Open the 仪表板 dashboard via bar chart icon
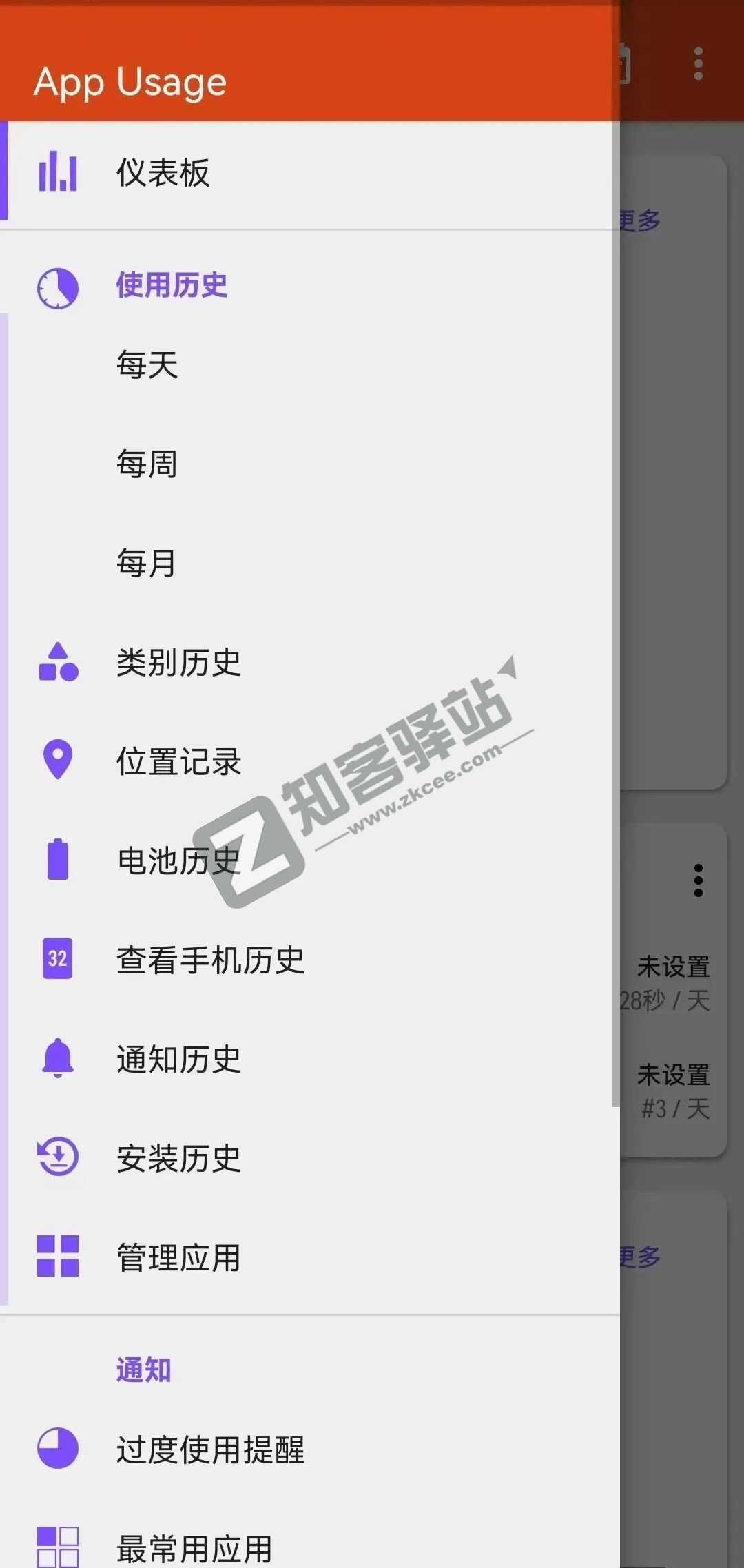Screen dimensions: 744x1568 point(58,174)
